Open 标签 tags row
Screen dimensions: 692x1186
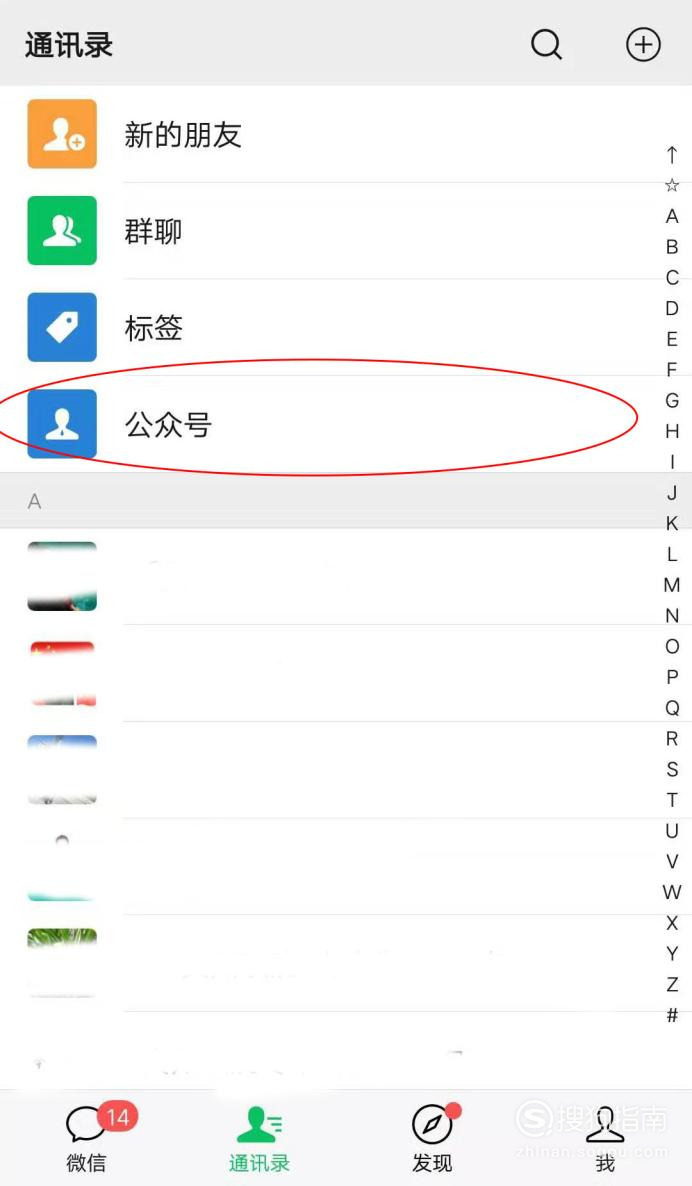(x=346, y=328)
